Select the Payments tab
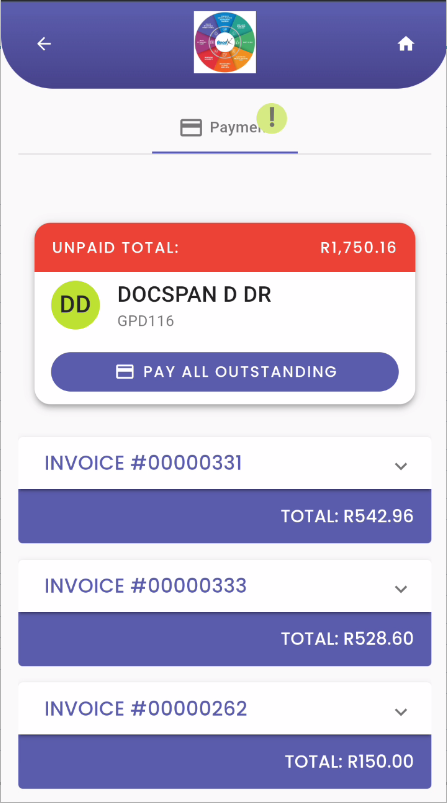This screenshot has height=803, width=447. pyautogui.click(x=225, y=128)
